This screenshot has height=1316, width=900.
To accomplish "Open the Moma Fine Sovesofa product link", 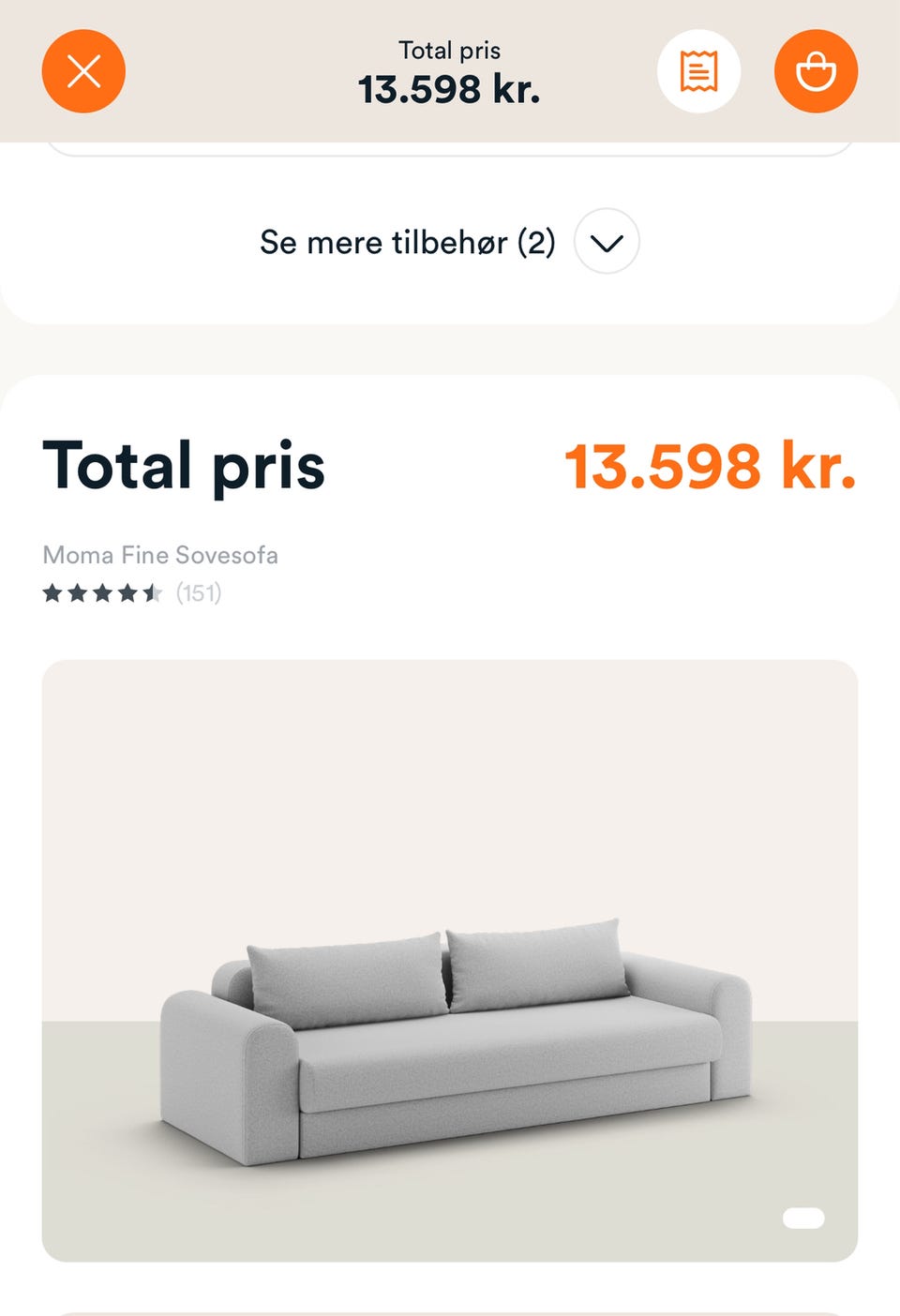I will tap(159, 555).
